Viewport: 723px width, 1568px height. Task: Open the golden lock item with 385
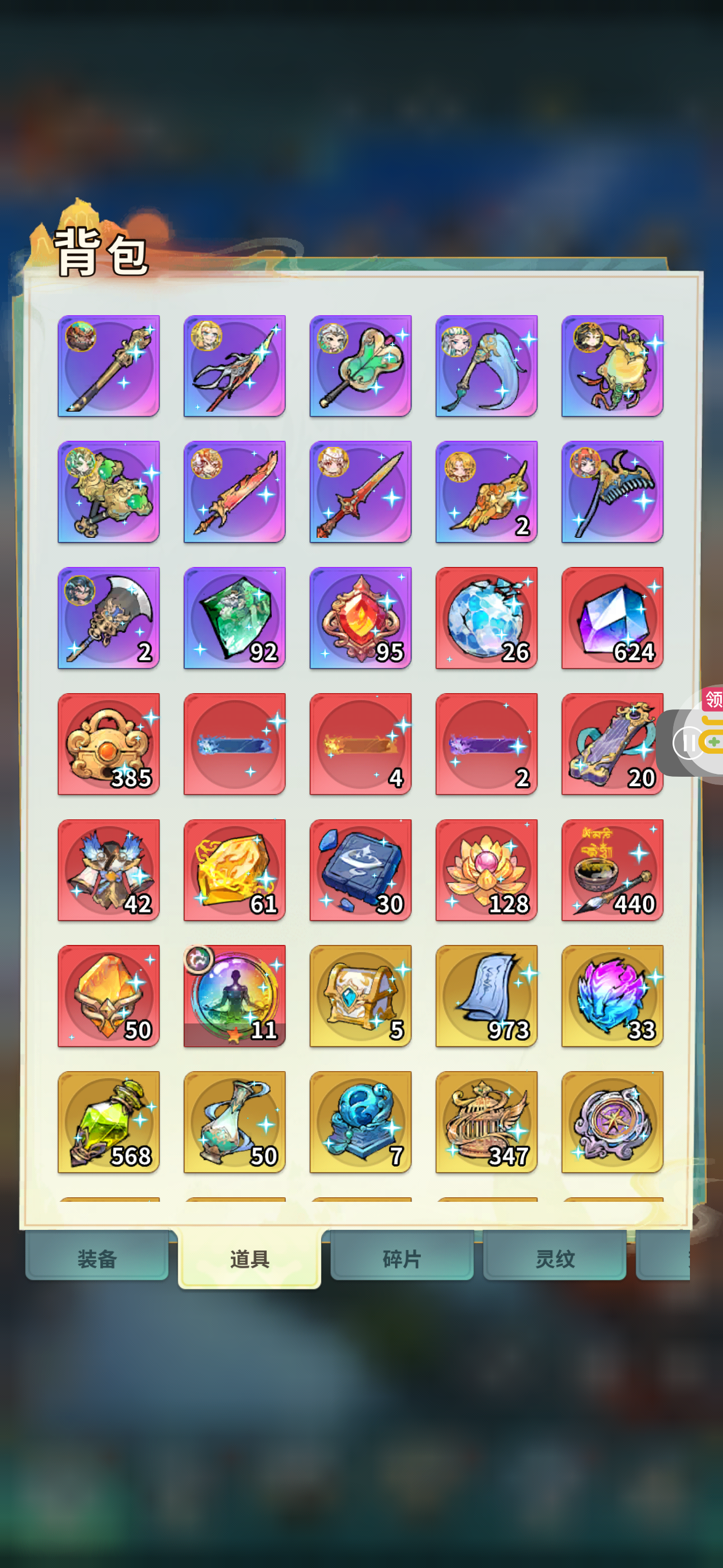(108, 743)
